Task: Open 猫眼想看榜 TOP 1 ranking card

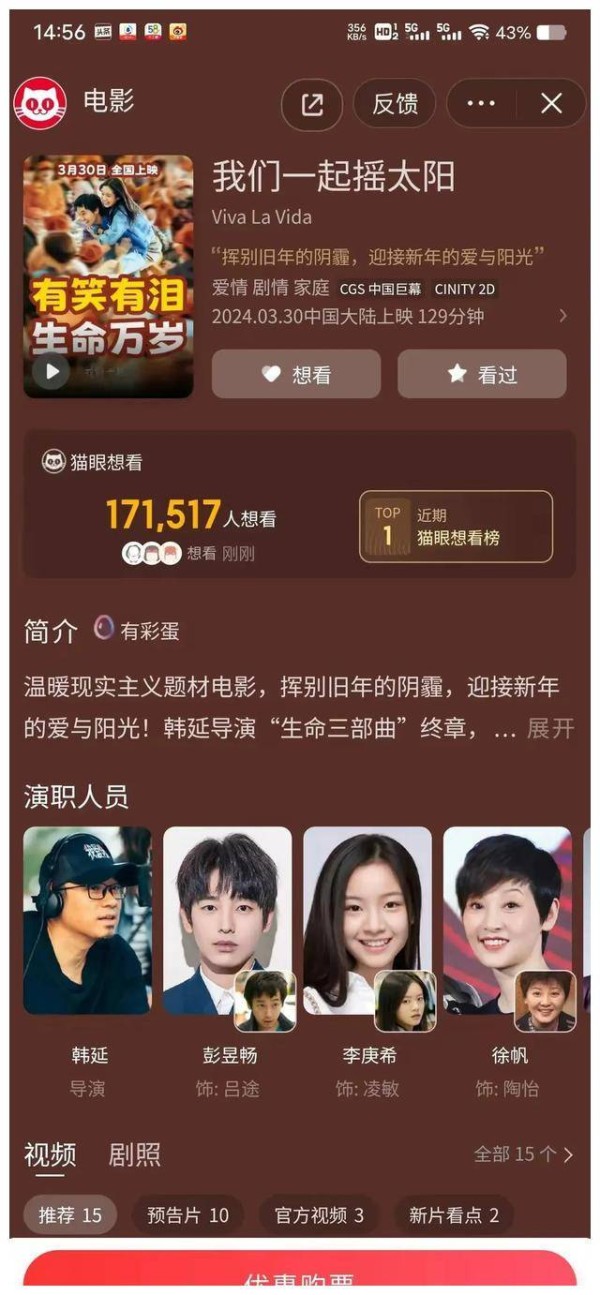Action: pos(456,526)
